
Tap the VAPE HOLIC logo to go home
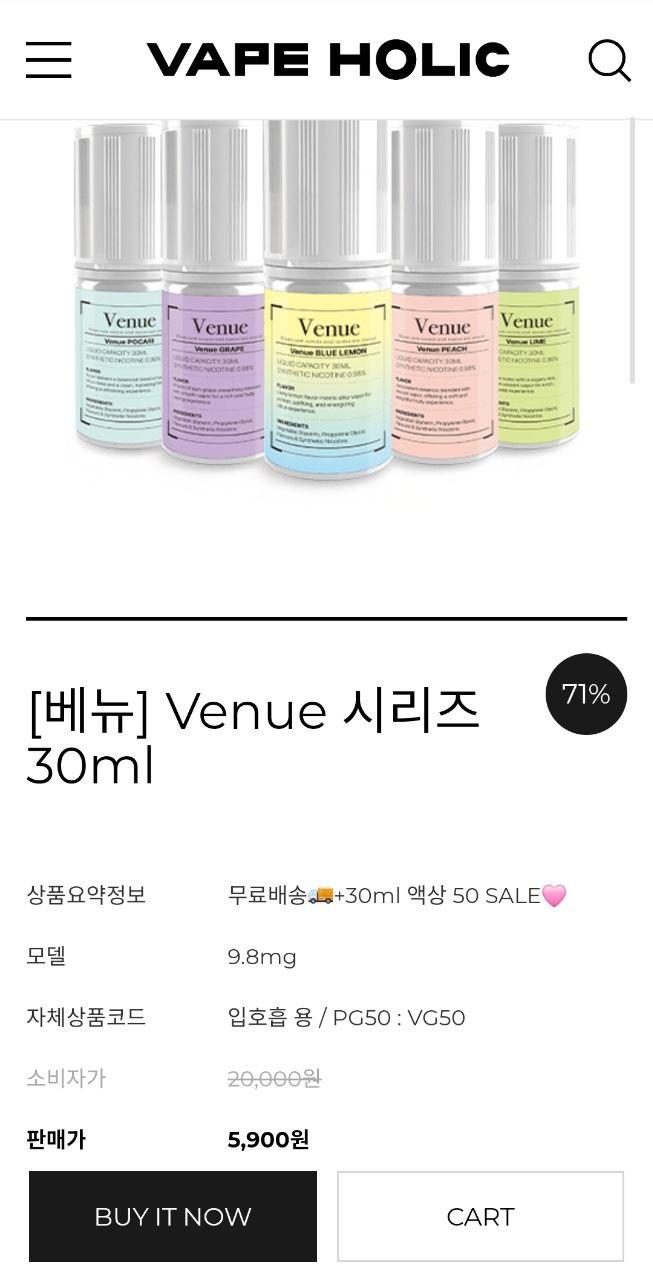click(x=328, y=60)
